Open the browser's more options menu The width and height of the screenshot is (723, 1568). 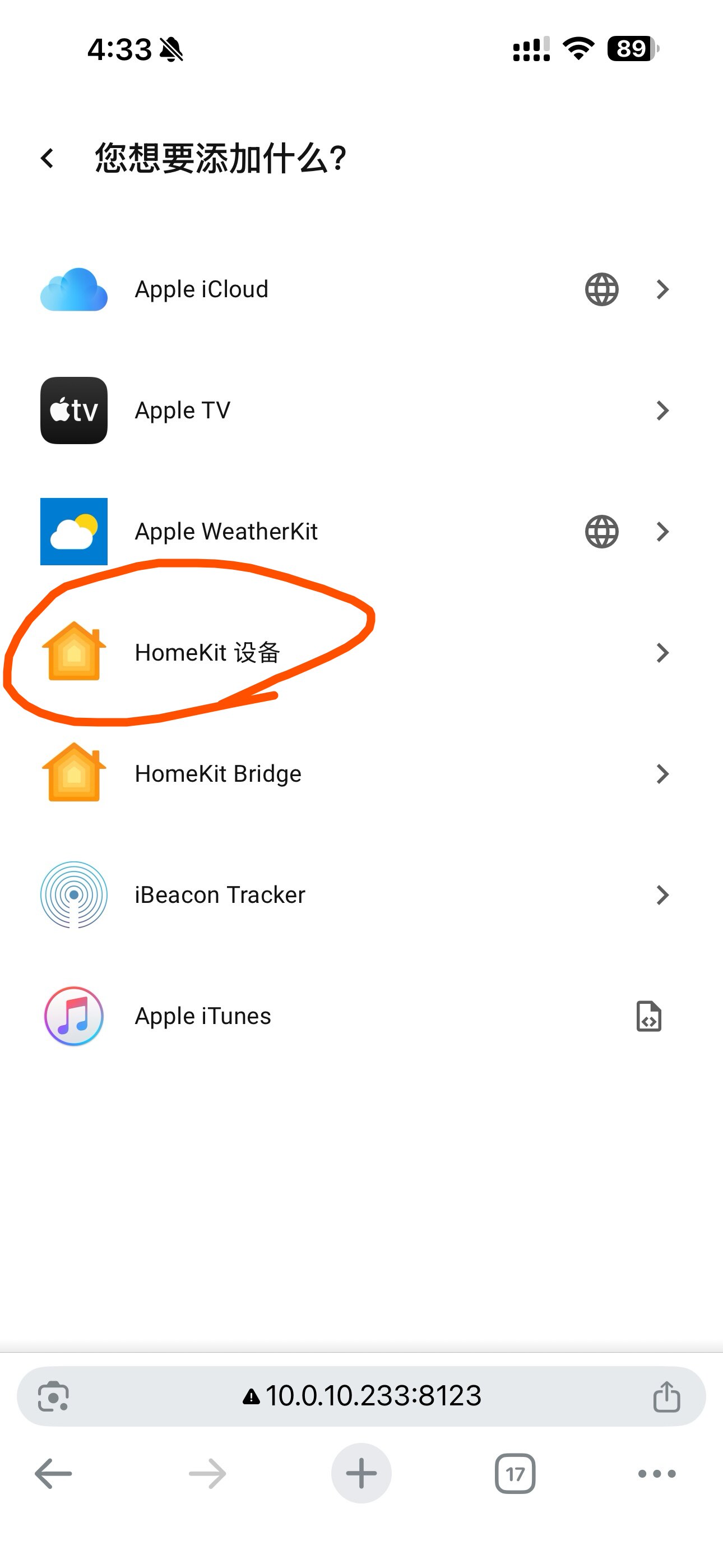pyautogui.click(x=657, y=1474)
